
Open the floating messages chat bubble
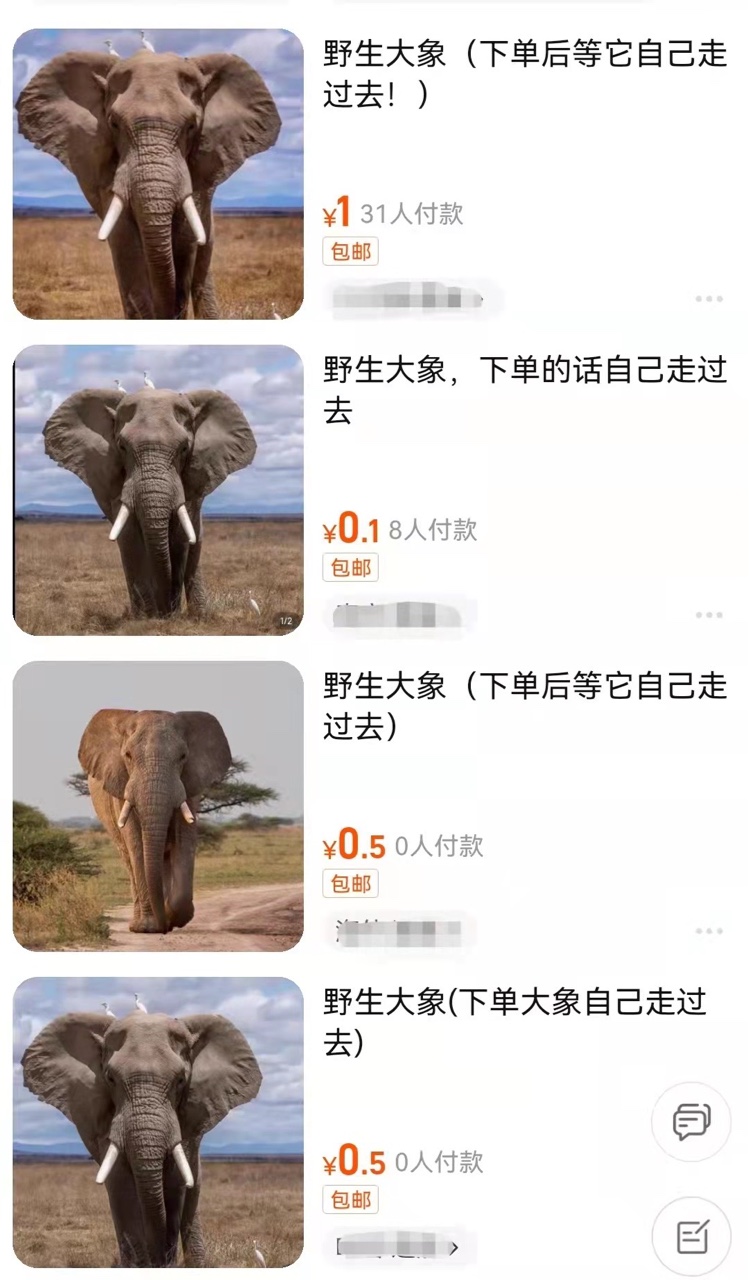[x=691, y=1122]
